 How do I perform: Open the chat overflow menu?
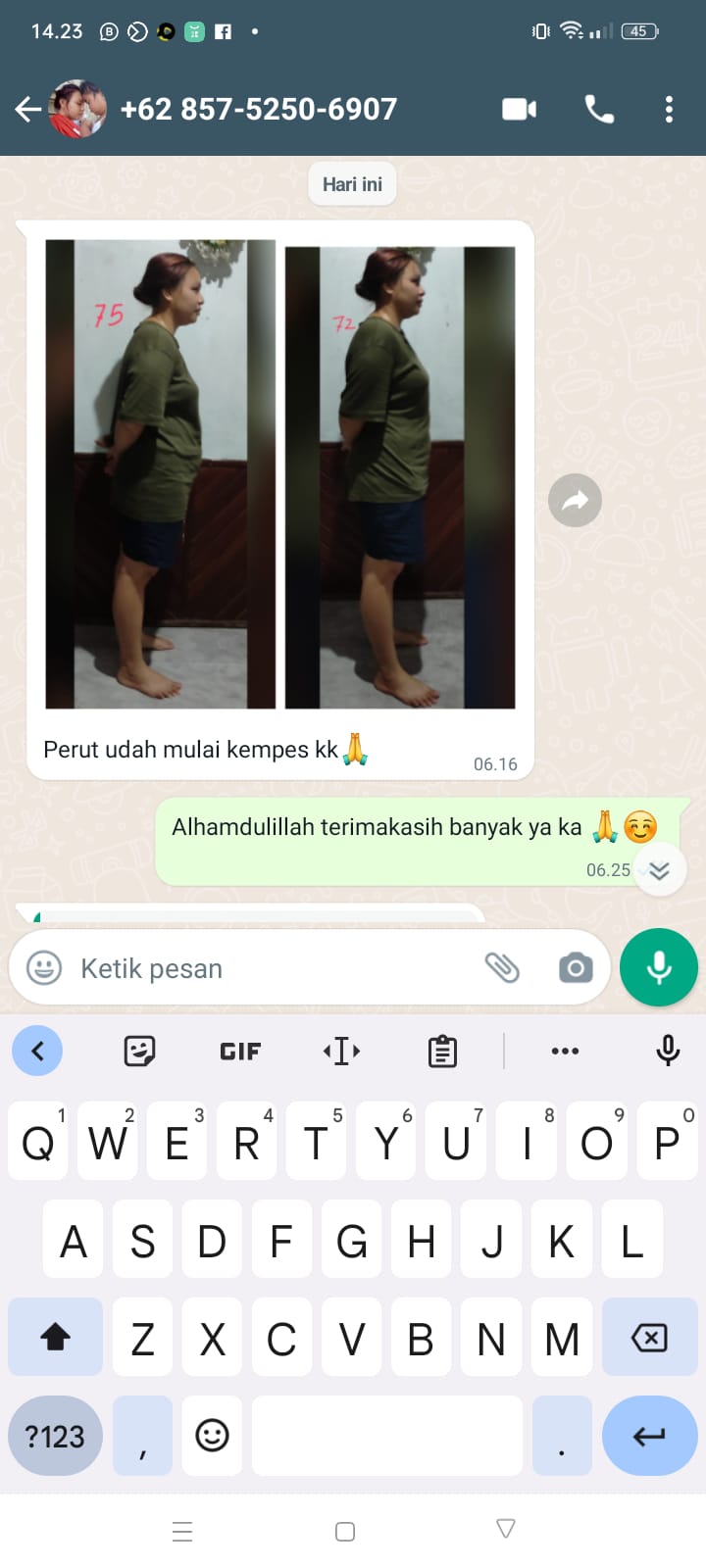(669, 109)
